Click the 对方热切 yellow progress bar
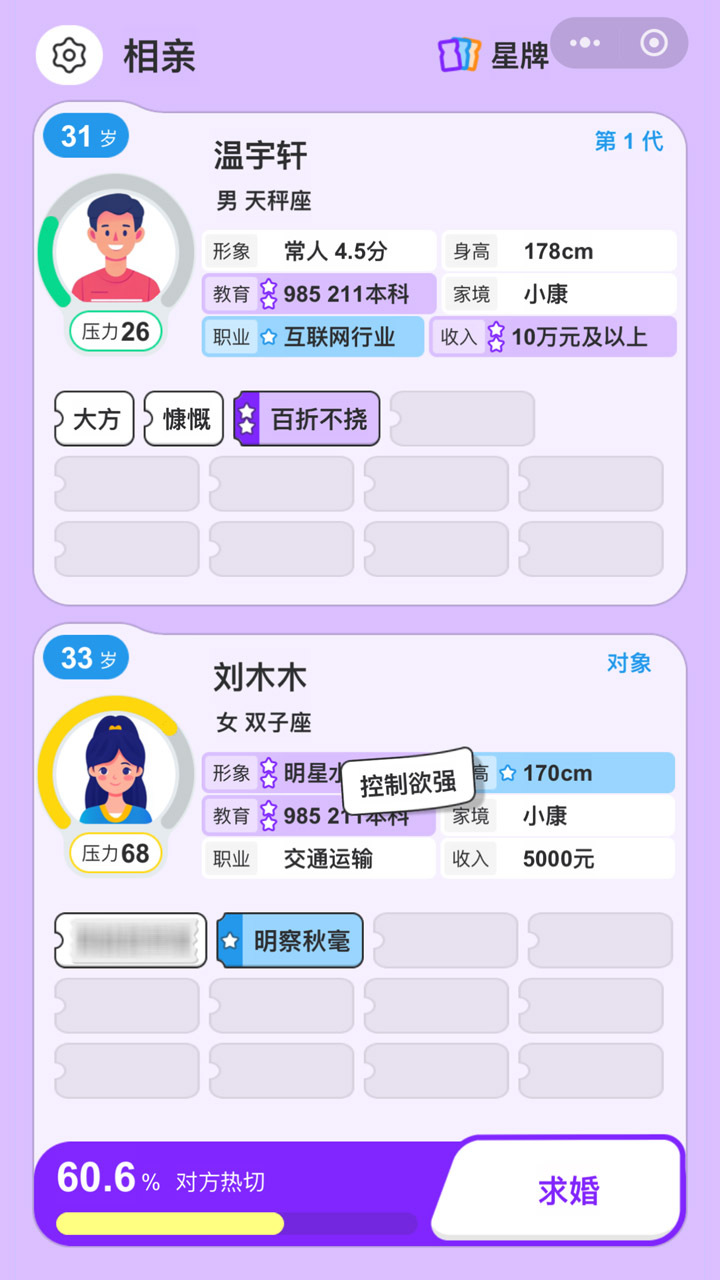The image size is (720, 1280). 170,1224
